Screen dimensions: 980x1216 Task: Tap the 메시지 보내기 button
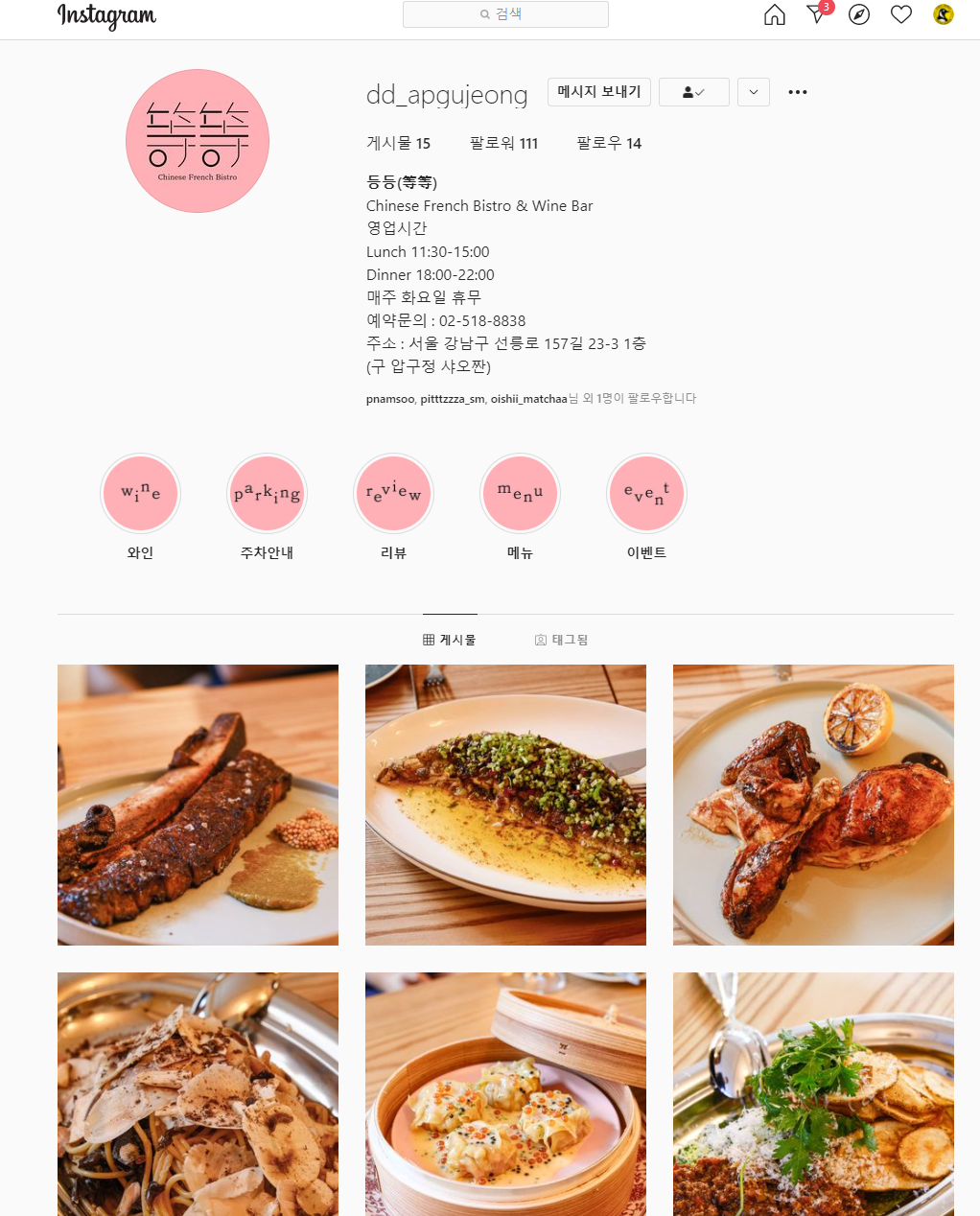[x=599, y=92]
